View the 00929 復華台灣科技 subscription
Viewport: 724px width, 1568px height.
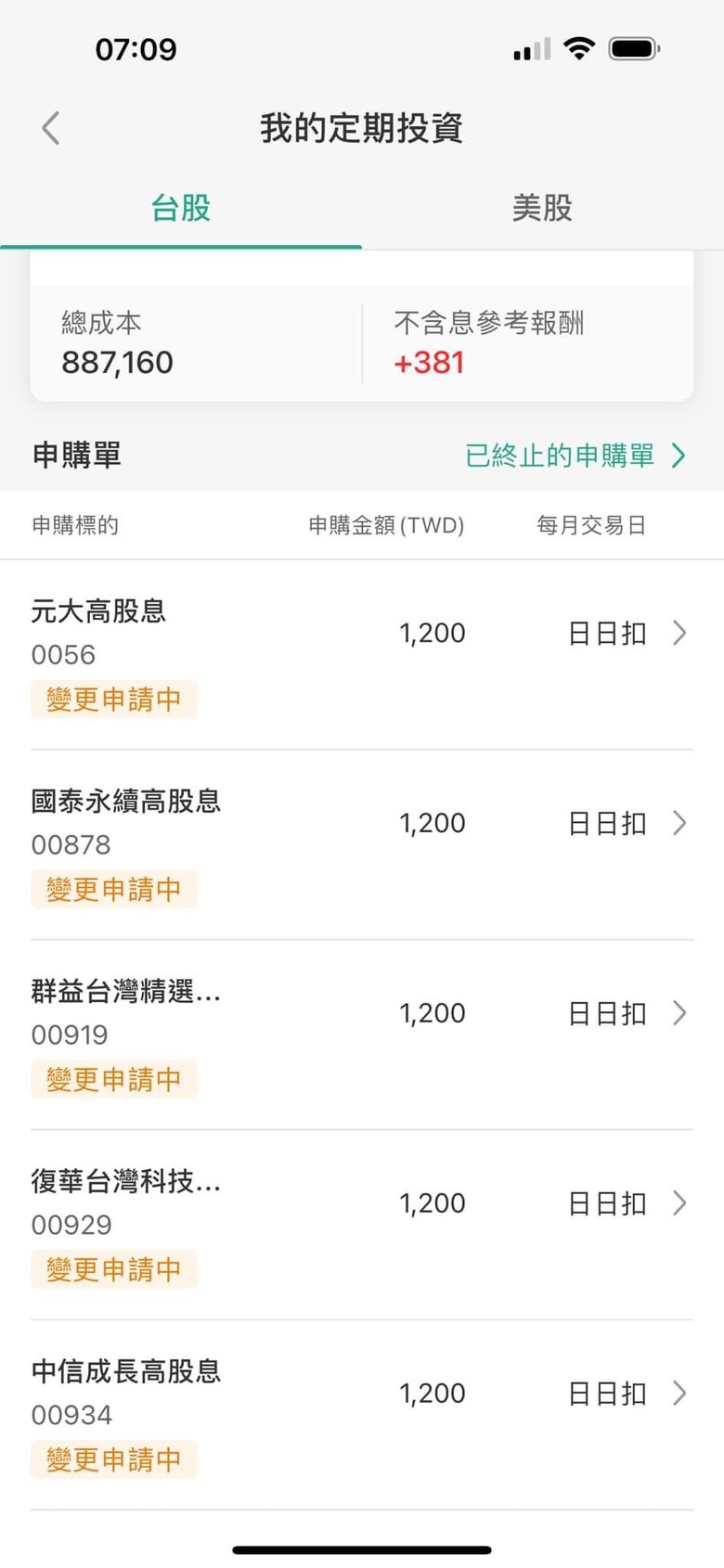point(362,1225)
